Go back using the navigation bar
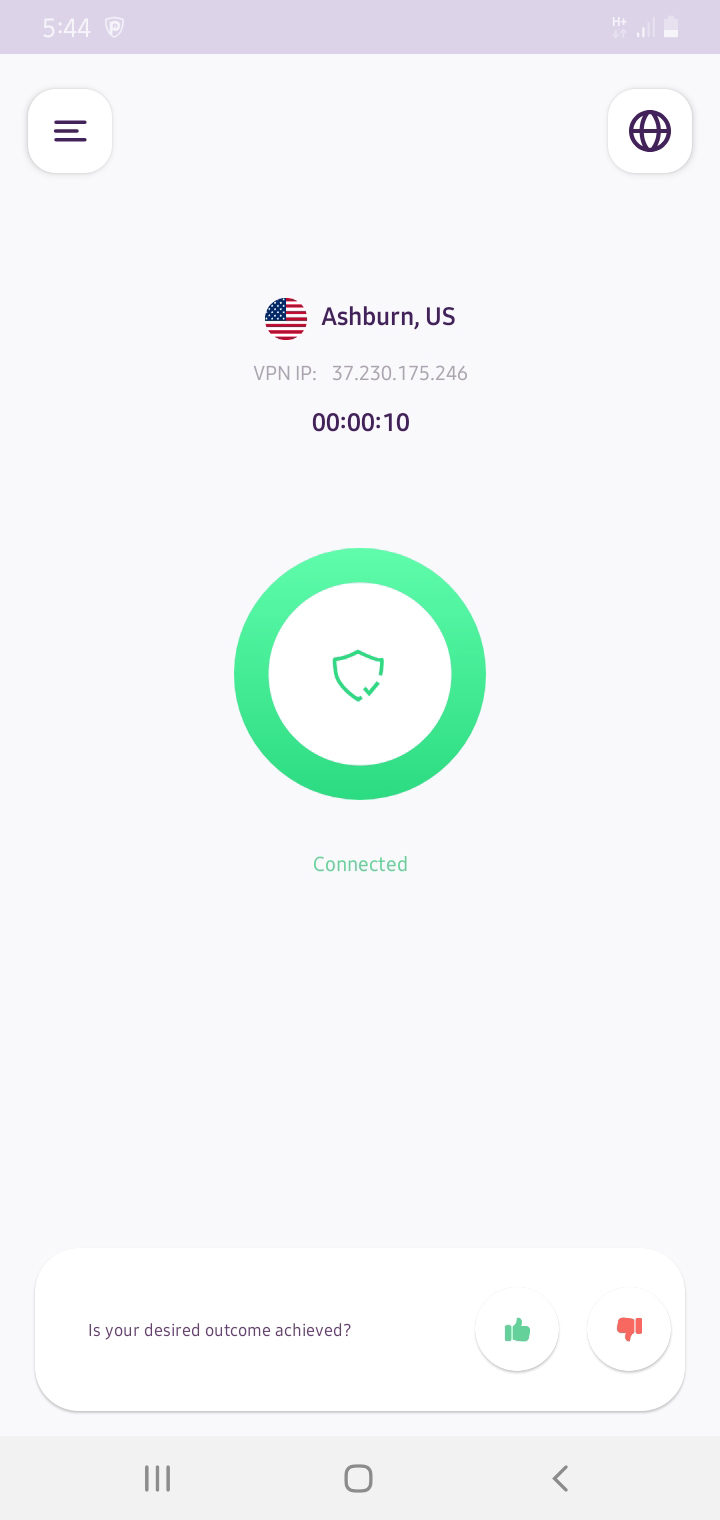Image resolution: width=720 pixels, height=1520 pixels. click(x=560, y=1478)
